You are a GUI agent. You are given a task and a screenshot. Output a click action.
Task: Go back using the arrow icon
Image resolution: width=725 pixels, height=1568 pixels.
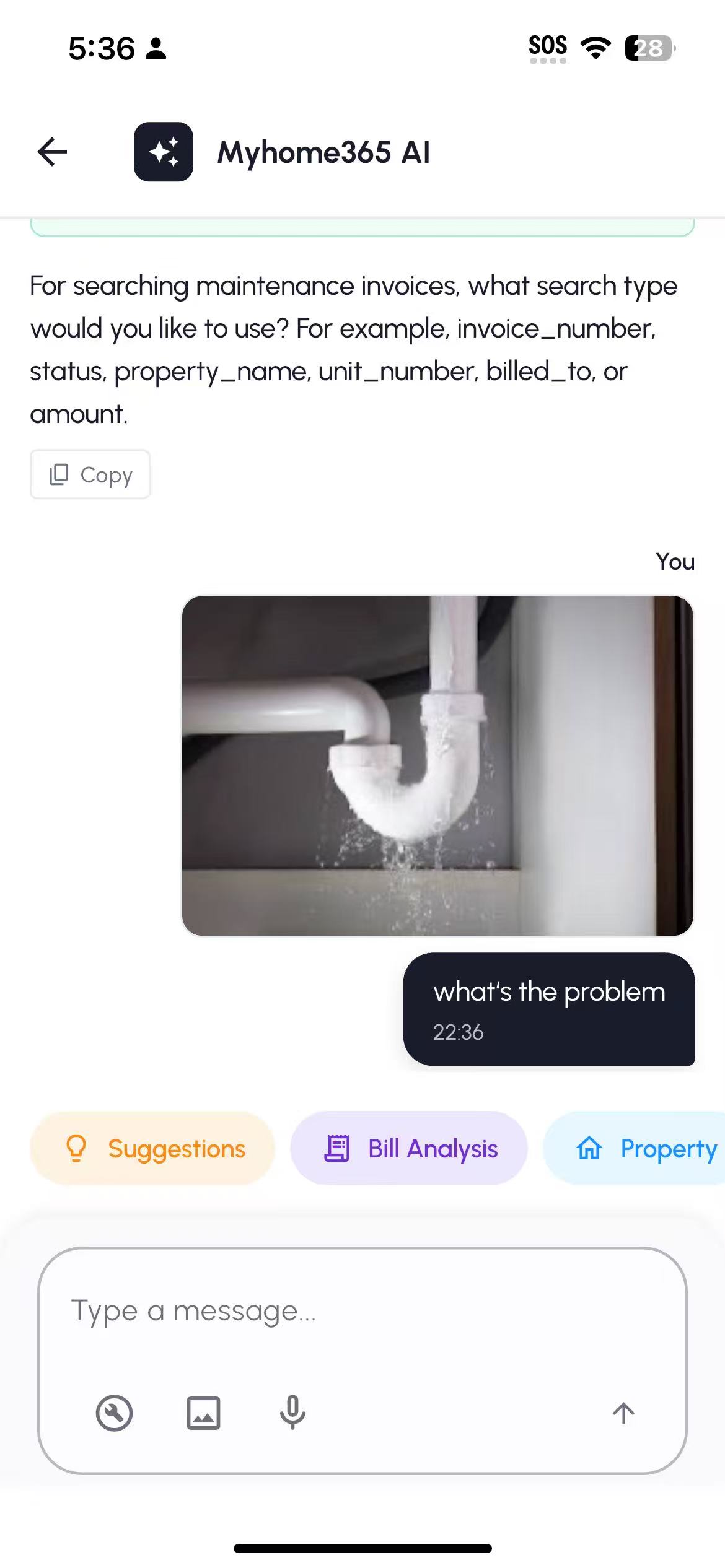click(52, 152)
